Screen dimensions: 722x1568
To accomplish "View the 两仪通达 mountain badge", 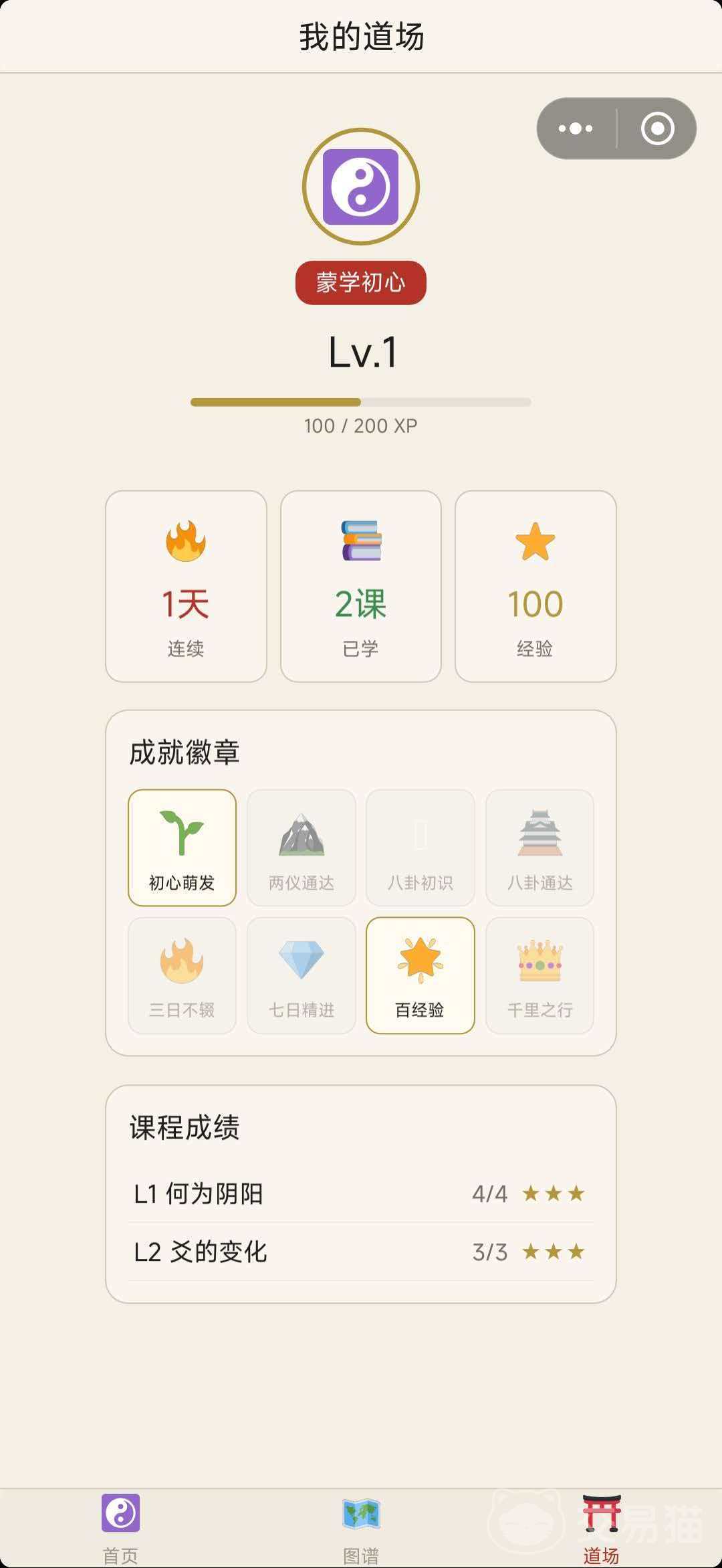I will (301, 848).
